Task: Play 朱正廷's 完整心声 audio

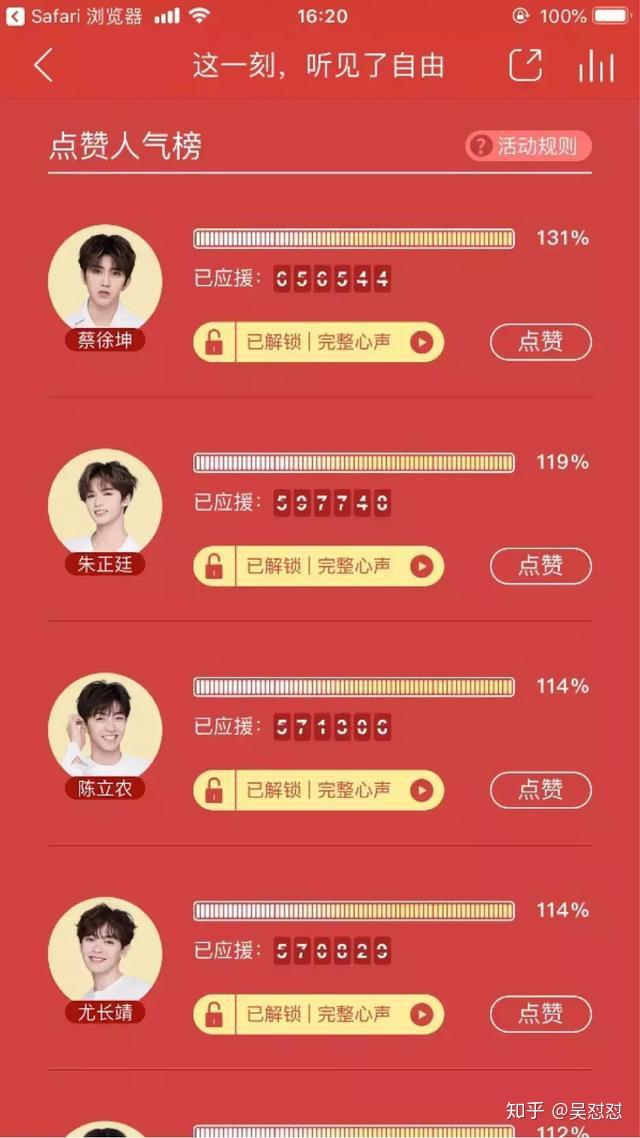Action: 421,567
